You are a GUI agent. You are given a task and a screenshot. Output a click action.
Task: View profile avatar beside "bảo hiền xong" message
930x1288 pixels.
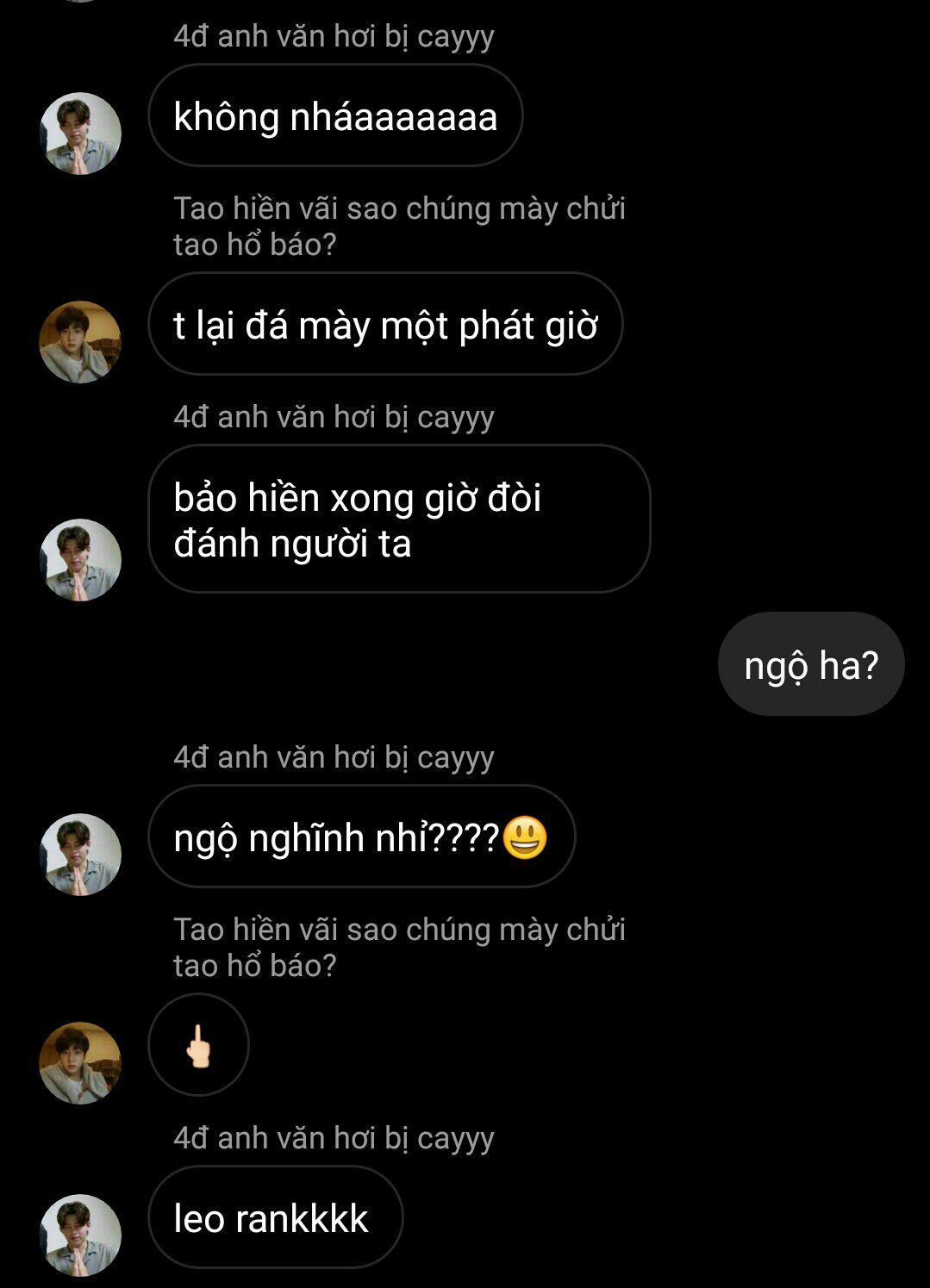(x=80, y=560)
